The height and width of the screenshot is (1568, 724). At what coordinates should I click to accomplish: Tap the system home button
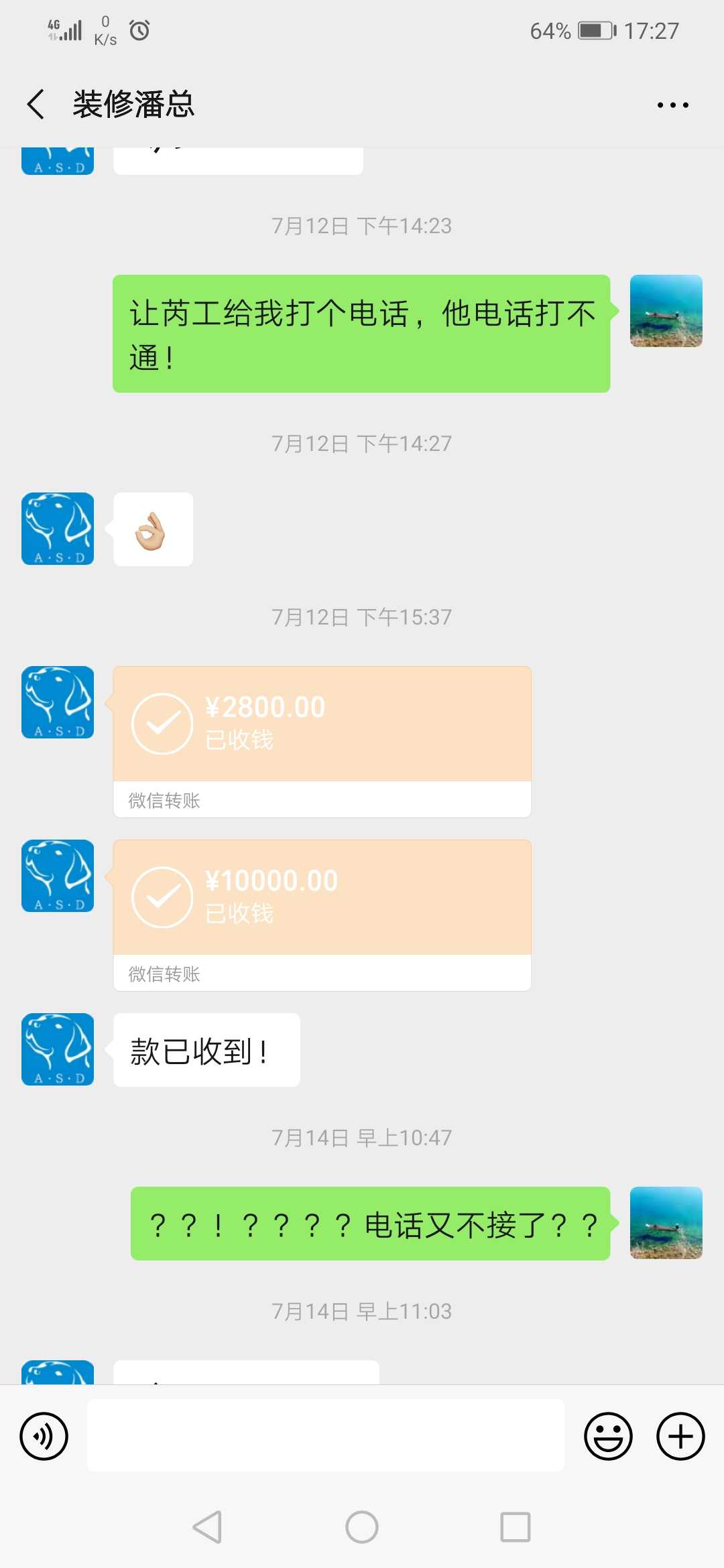tap(362, 1527)
